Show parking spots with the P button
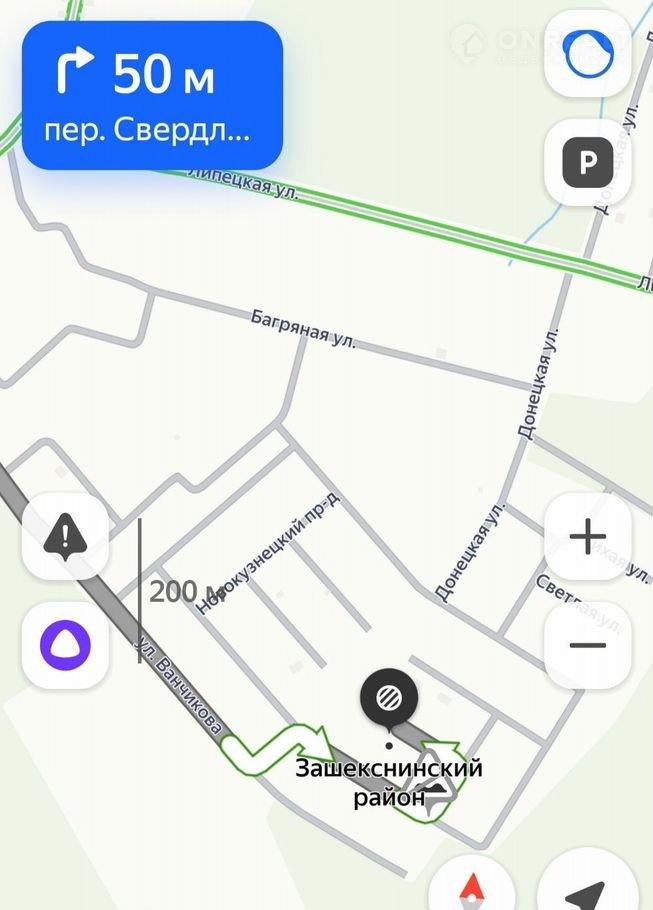Viewport: 653px width, 910px height. (x=588, y=162)
